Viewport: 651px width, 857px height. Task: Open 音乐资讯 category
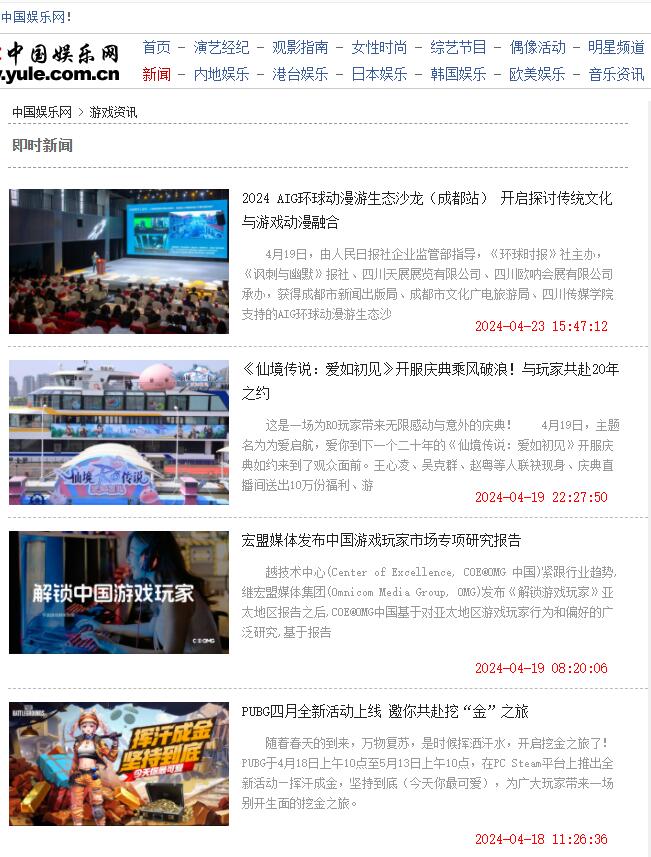point(616,74)
